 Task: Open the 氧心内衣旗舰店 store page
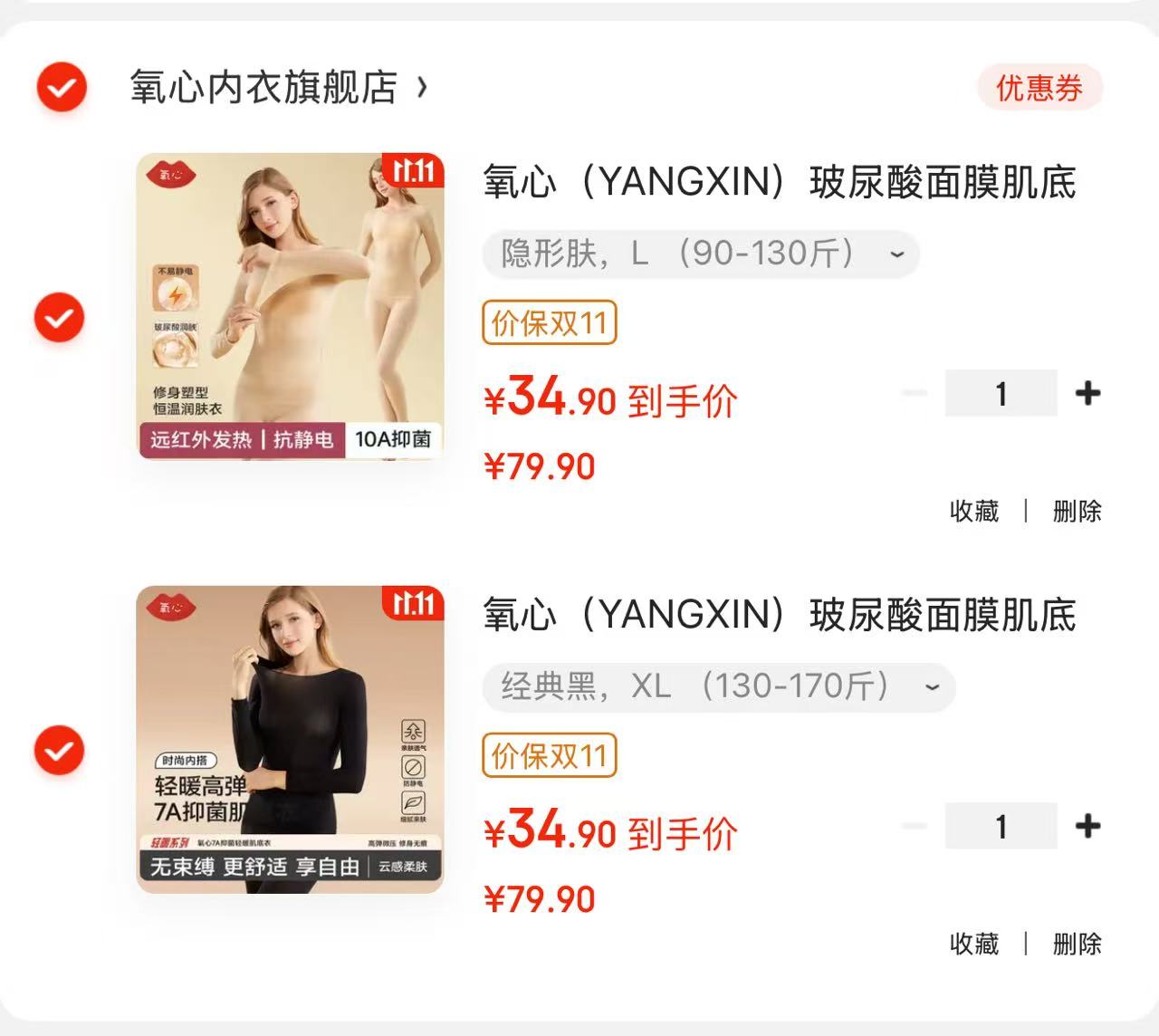coord(264,88)
